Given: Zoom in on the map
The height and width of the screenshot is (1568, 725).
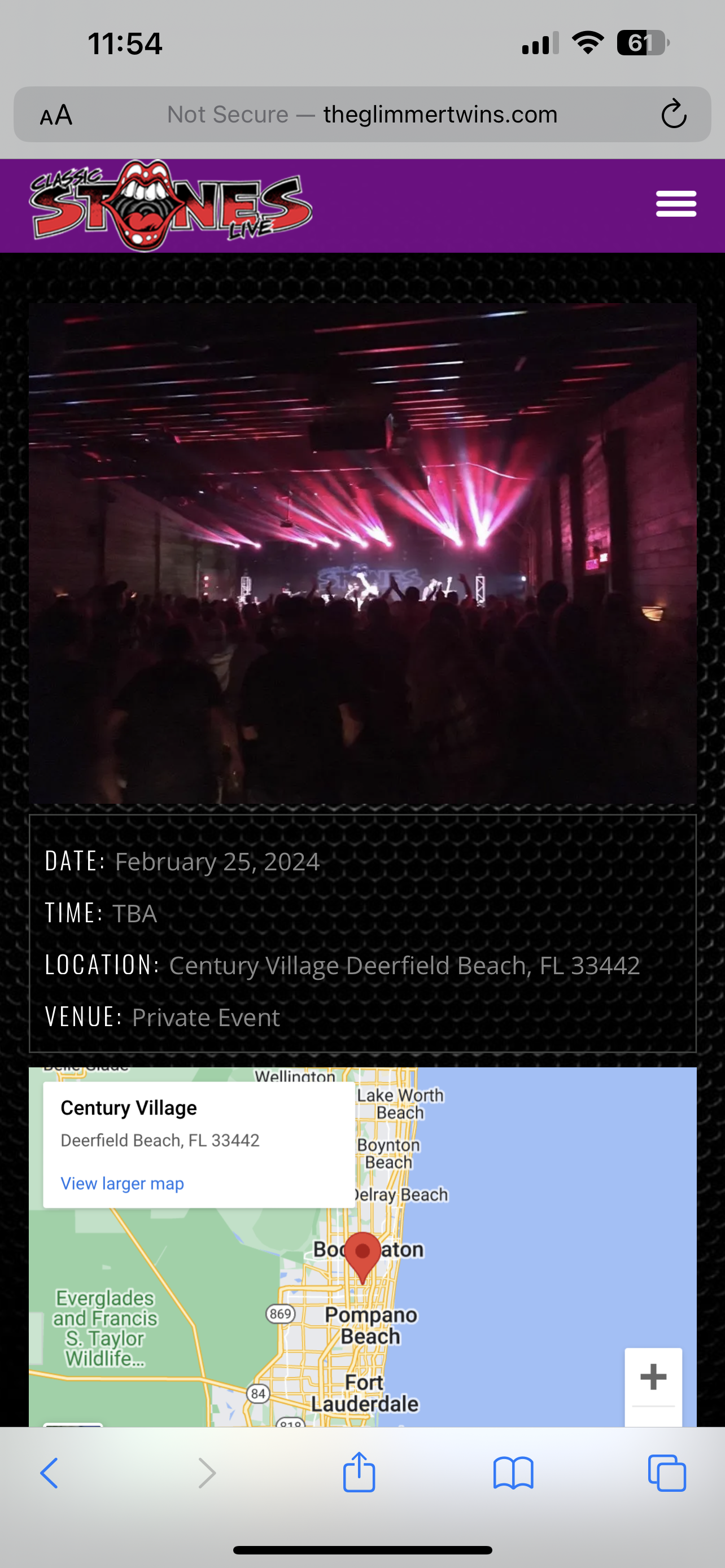Looking at the screenshot, I should click(653, 1377).
